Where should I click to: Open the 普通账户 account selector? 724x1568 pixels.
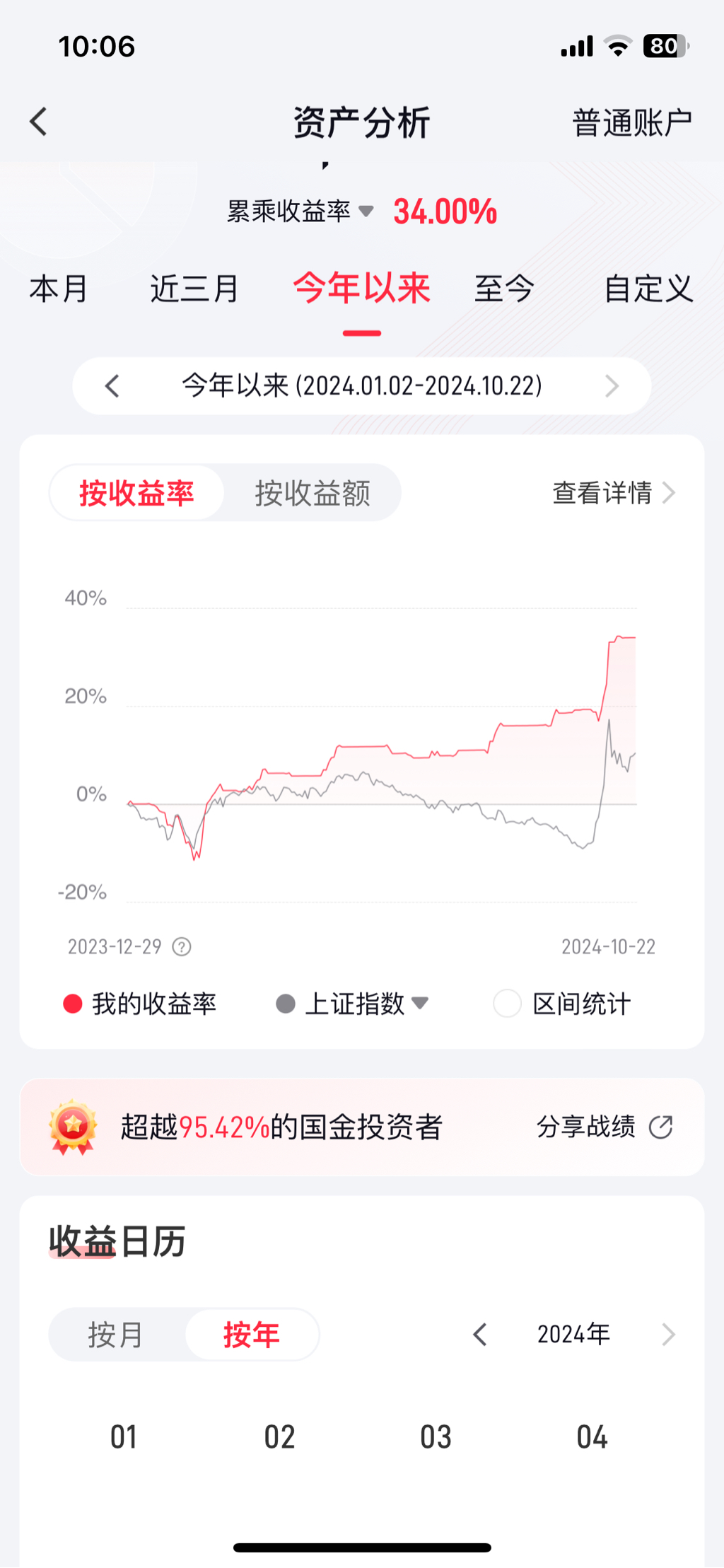pyautogui.click(x=631, y=123)
